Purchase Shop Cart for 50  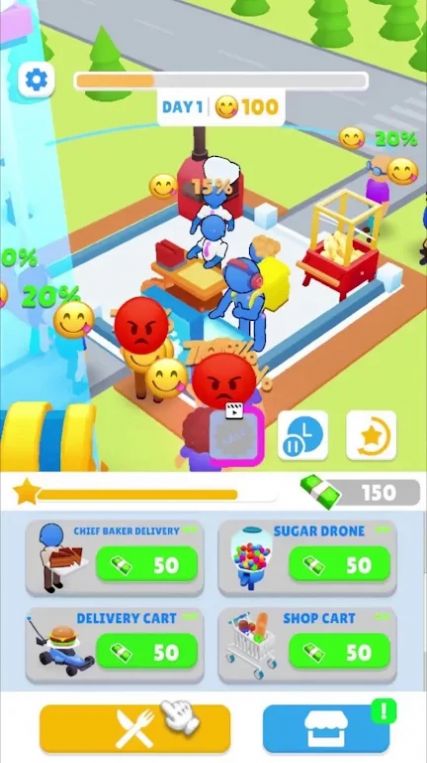pyautogui.click(x=339, y=652)
